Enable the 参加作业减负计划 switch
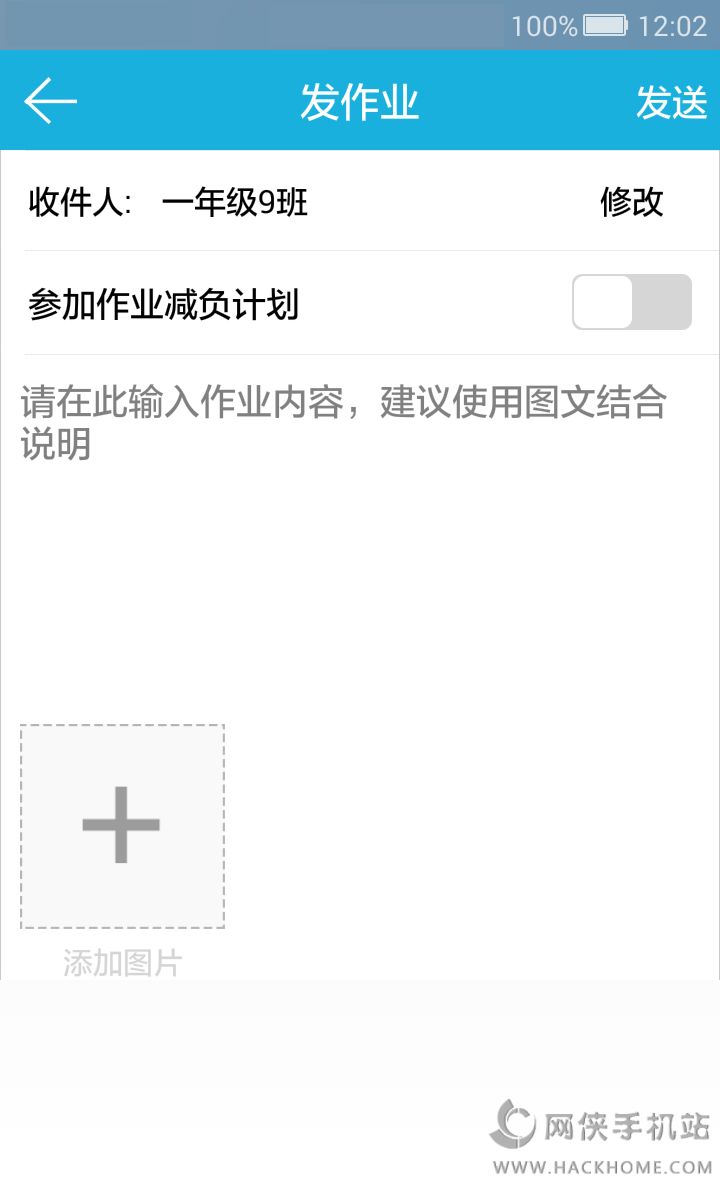 pyautogui.click(x=631, y=302)
